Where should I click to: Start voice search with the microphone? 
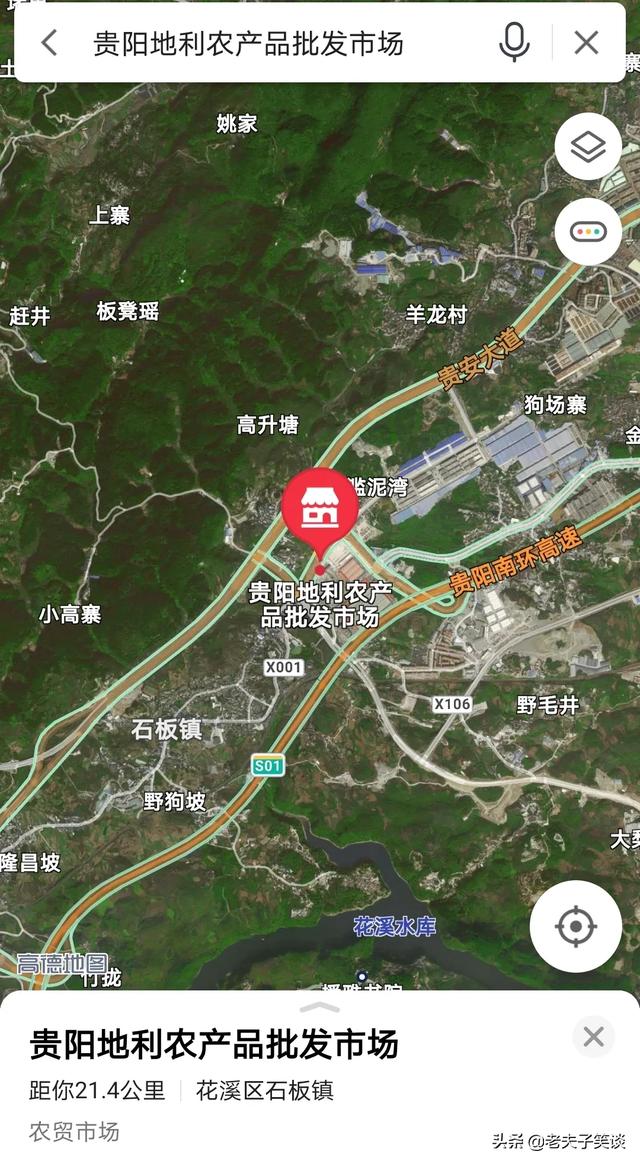tap(514, 42)
